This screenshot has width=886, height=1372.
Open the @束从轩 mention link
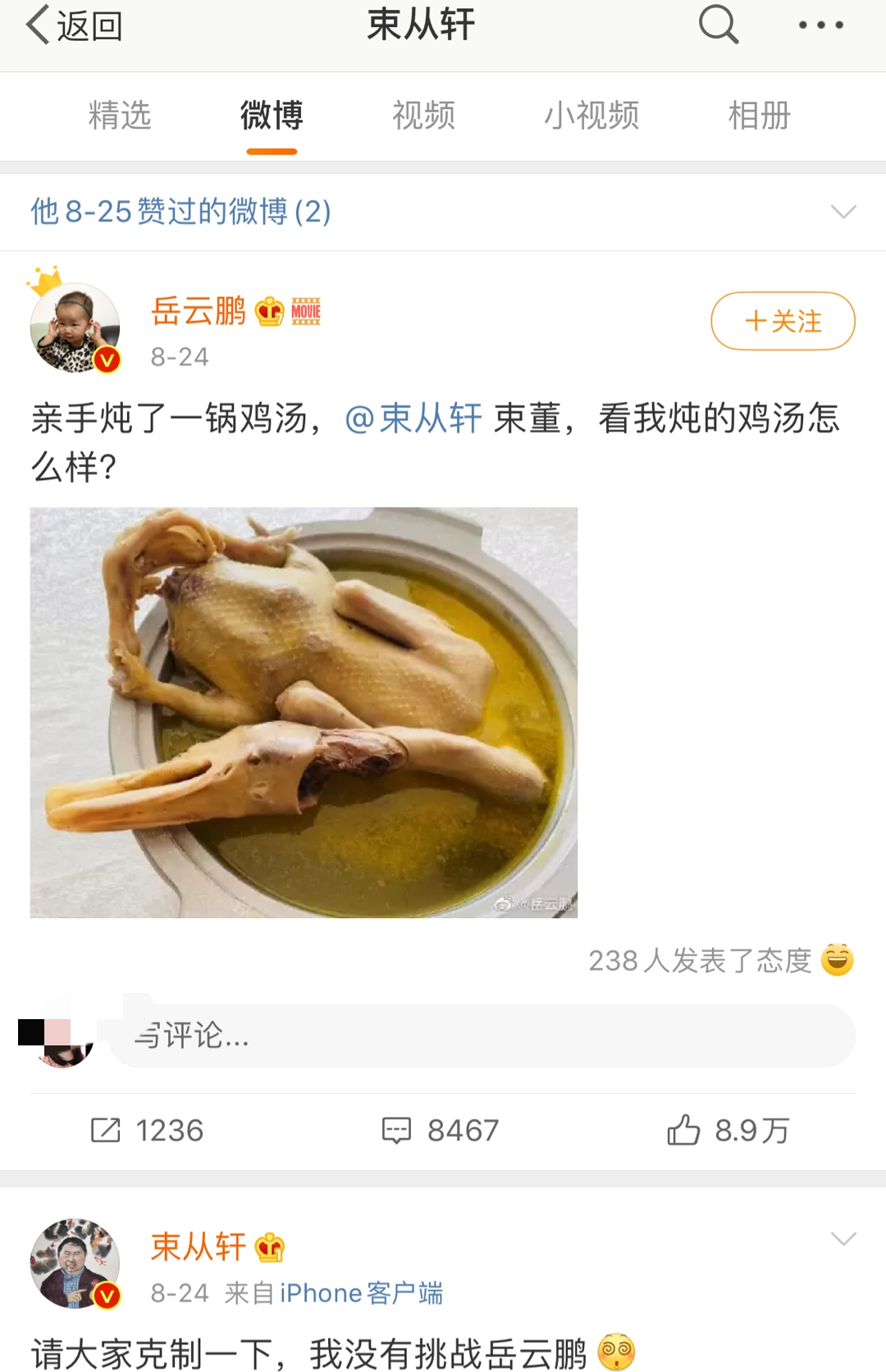point(413,418)
